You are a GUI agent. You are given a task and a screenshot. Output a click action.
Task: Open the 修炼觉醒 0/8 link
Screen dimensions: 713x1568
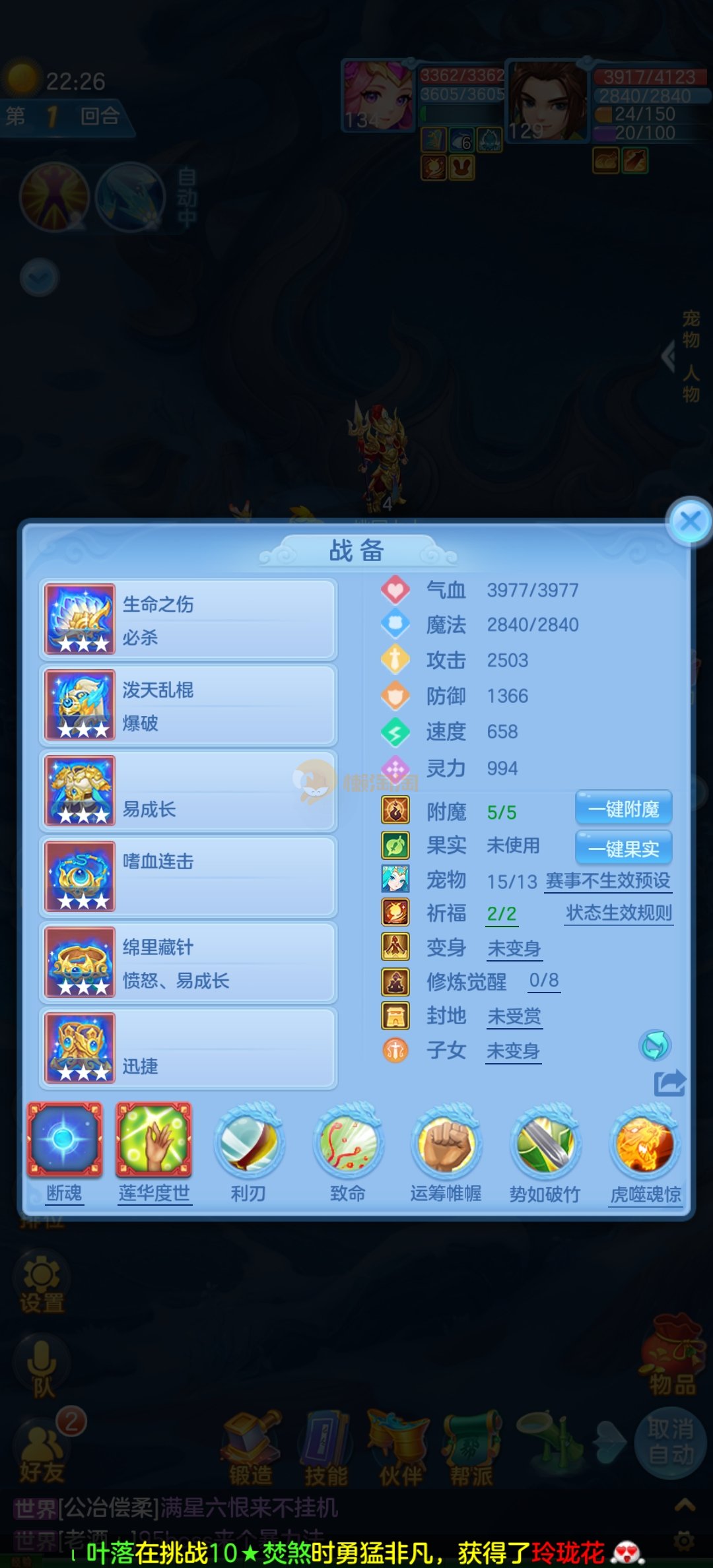click(544, 981)
